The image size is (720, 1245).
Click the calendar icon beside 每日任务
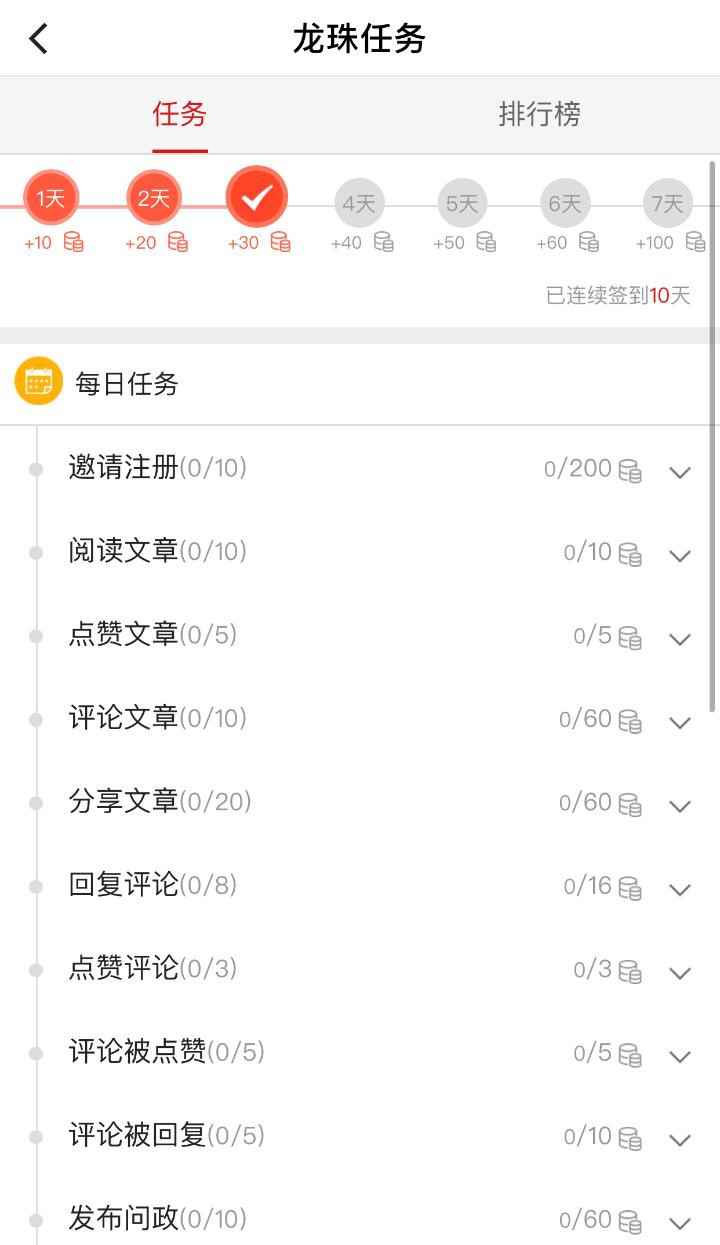[38, 382]
